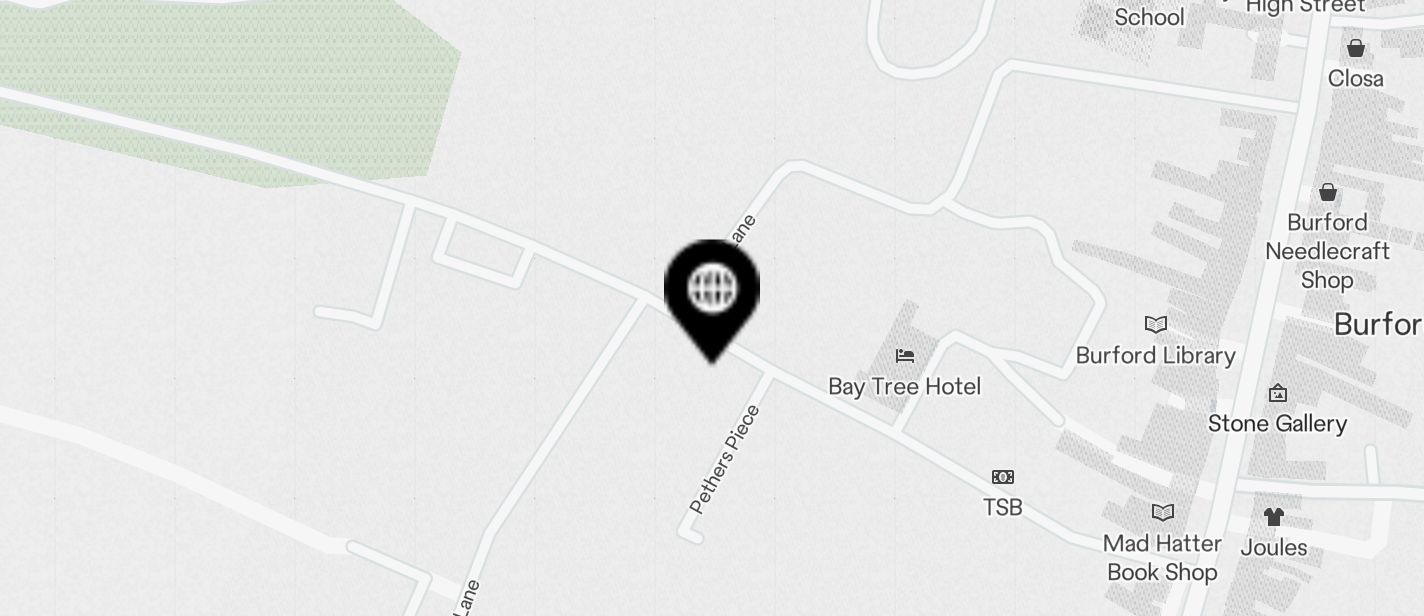The width and height of the screenshot is (1424, 616).
Task: Tap the Joules clothing shop marker
Action: pyautogui.click(x=1273, y=517)
